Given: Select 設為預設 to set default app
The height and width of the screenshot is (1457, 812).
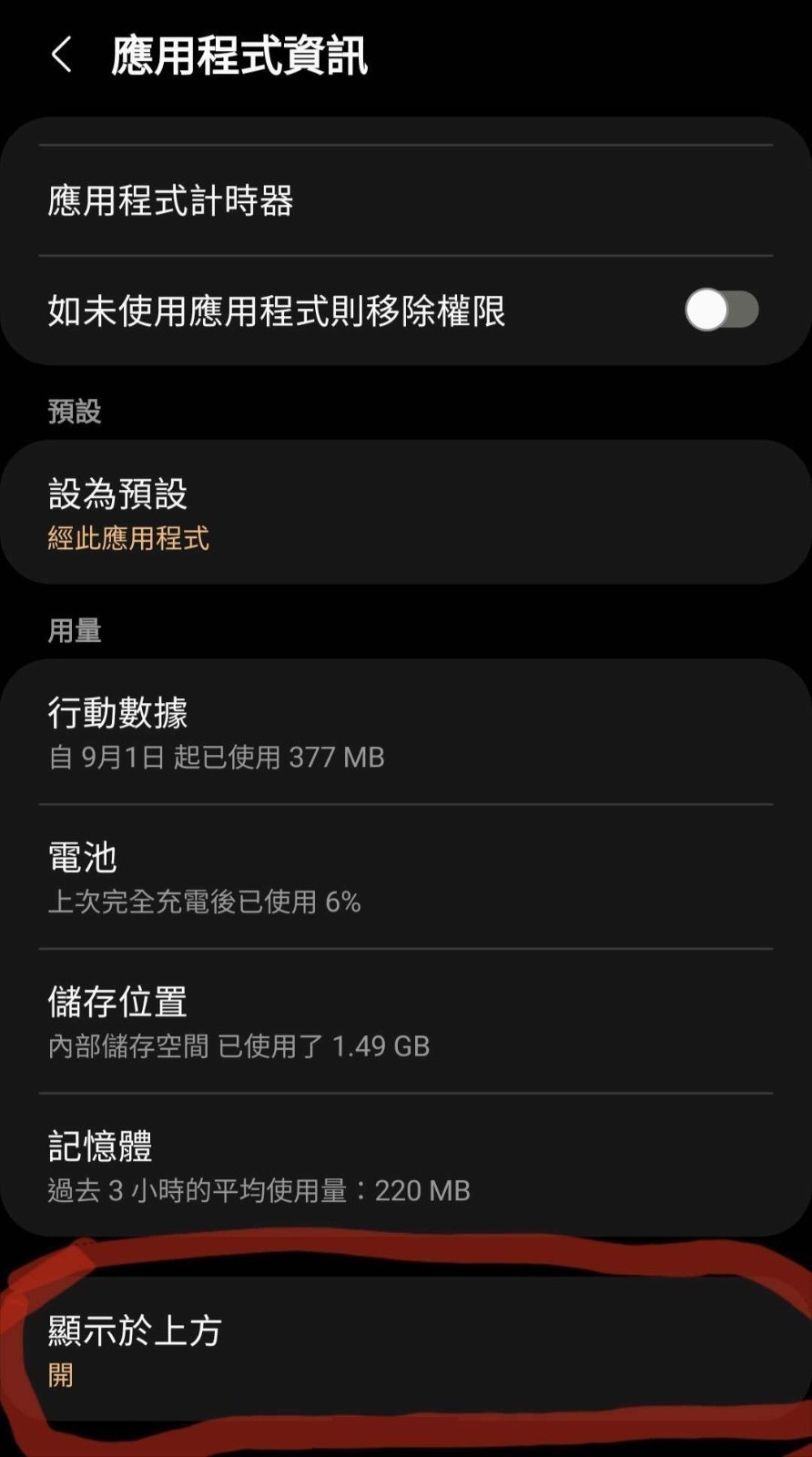Looking at the screenshot, I should coord(406,510).
